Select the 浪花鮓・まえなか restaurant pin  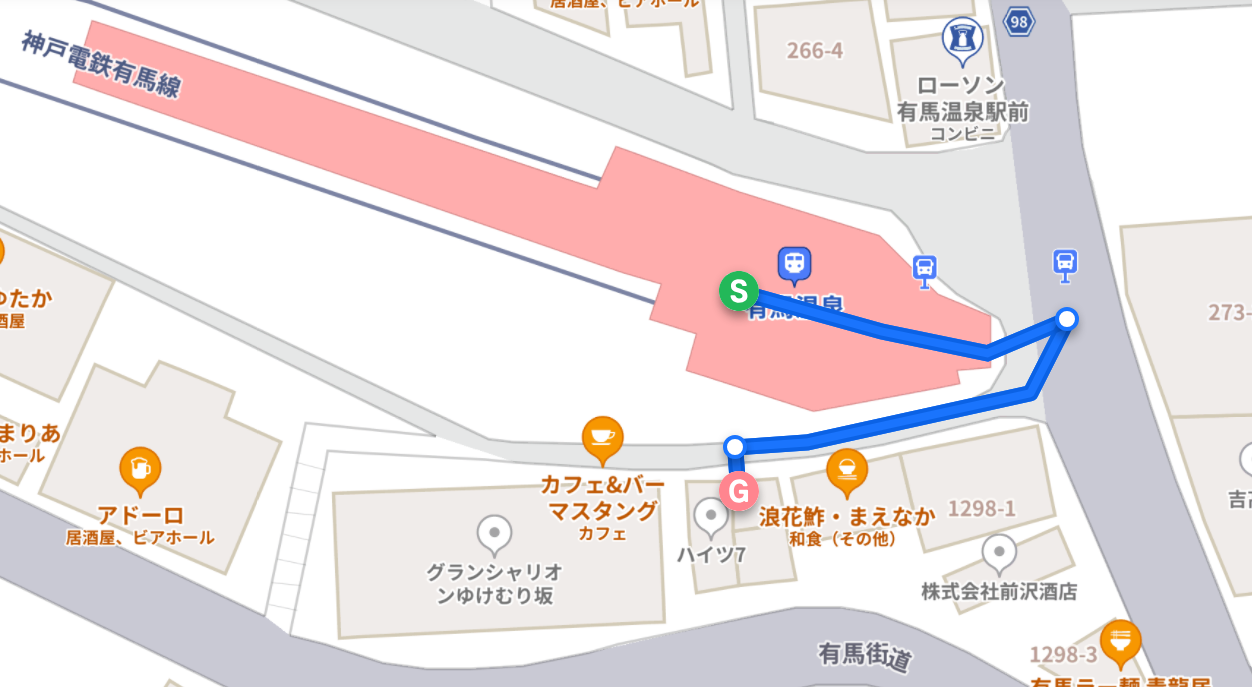[847, 467]
